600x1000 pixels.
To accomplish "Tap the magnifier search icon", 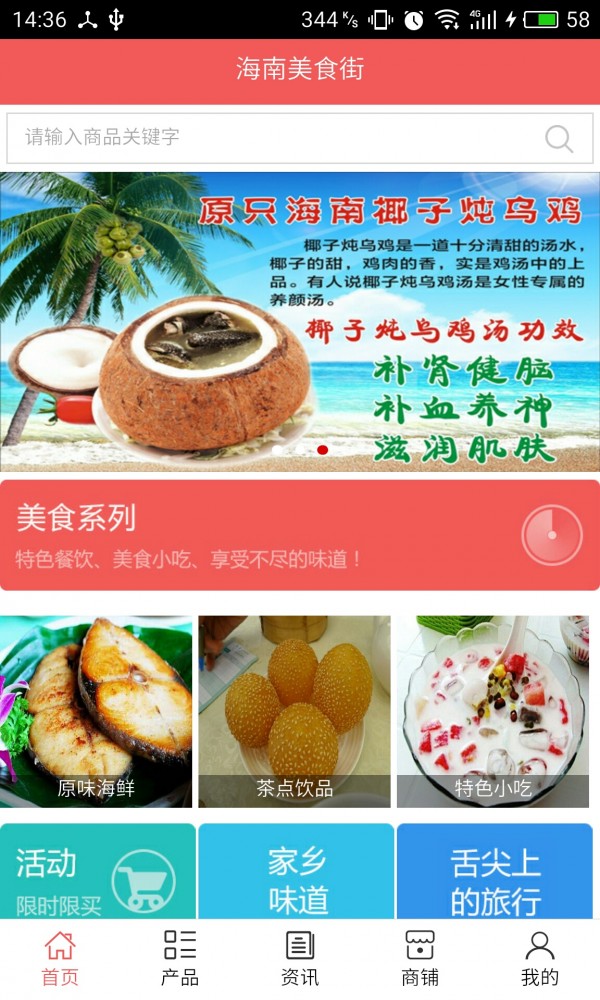I will 559,139.
